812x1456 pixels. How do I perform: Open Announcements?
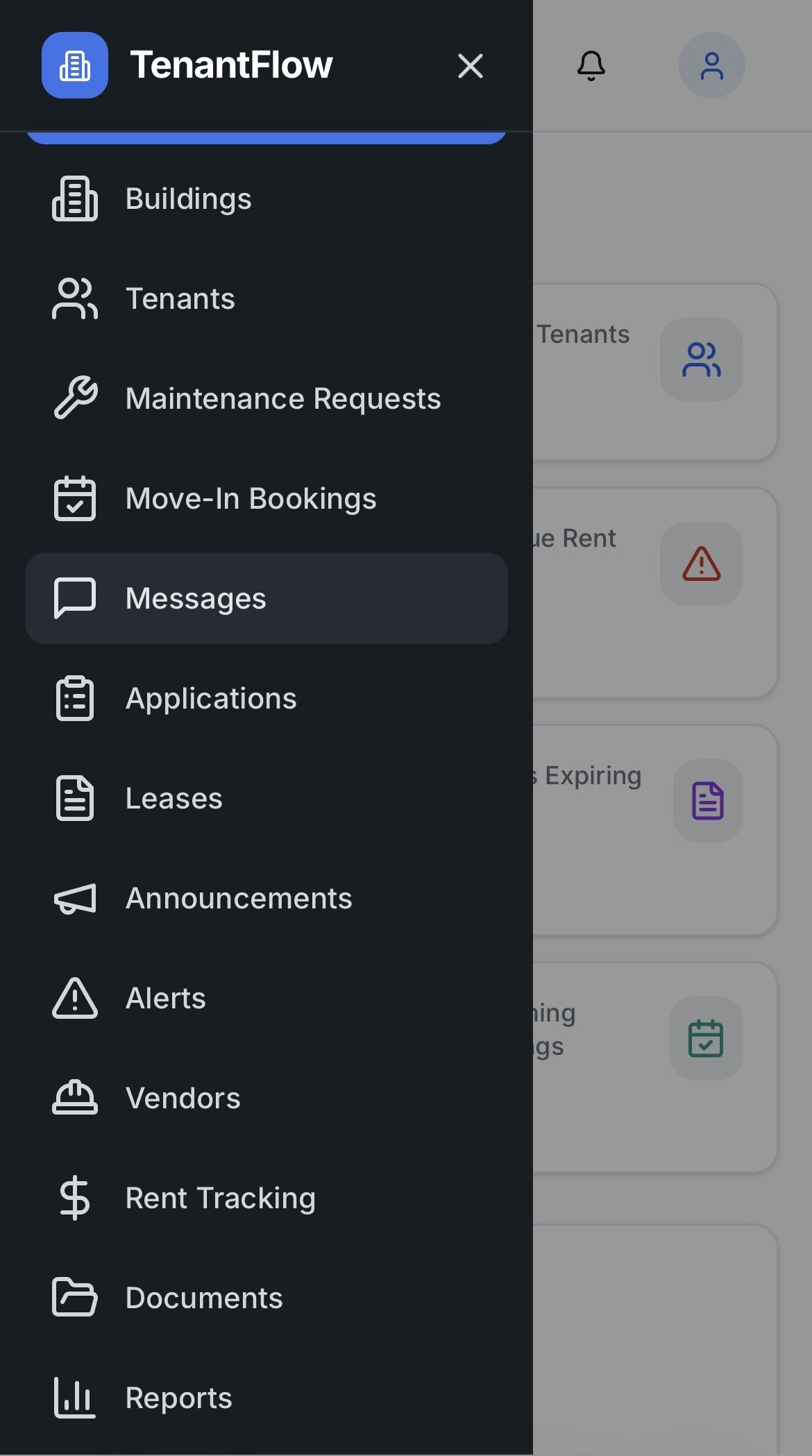[x=238, y=899]
